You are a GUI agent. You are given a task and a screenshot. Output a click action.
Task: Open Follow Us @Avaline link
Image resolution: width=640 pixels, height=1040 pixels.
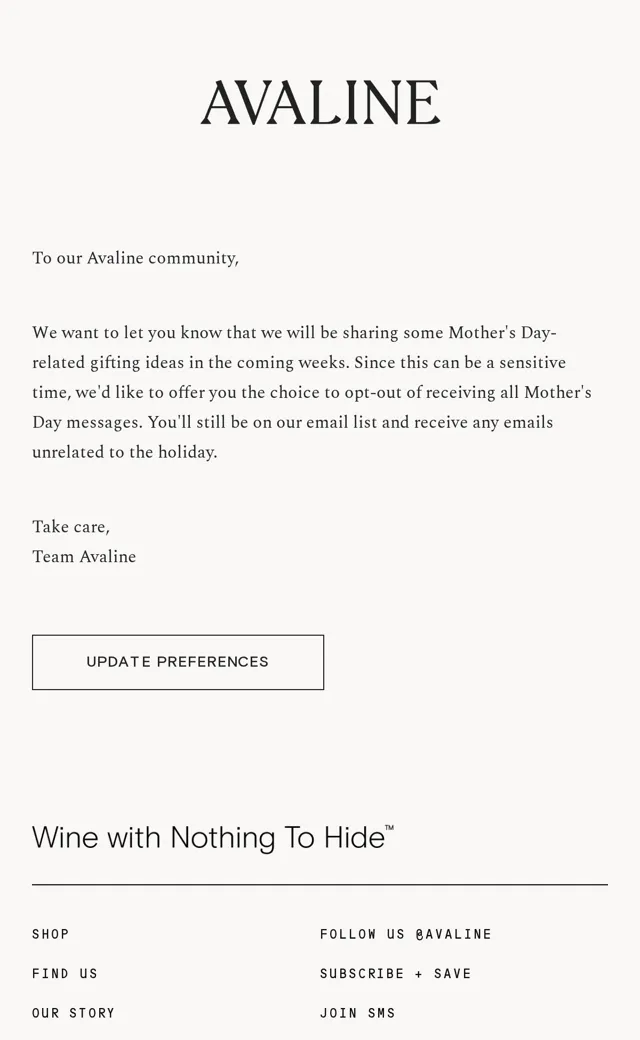coord(406,934)
